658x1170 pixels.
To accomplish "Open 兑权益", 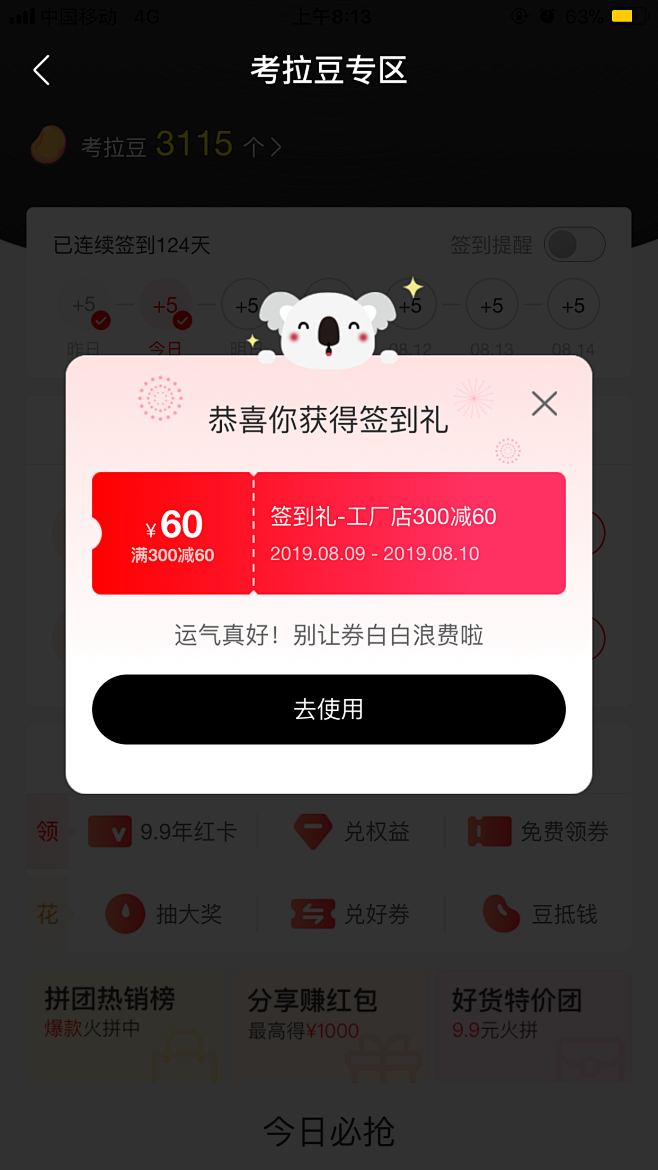I will pyautogui.click(x=352, y=831).
